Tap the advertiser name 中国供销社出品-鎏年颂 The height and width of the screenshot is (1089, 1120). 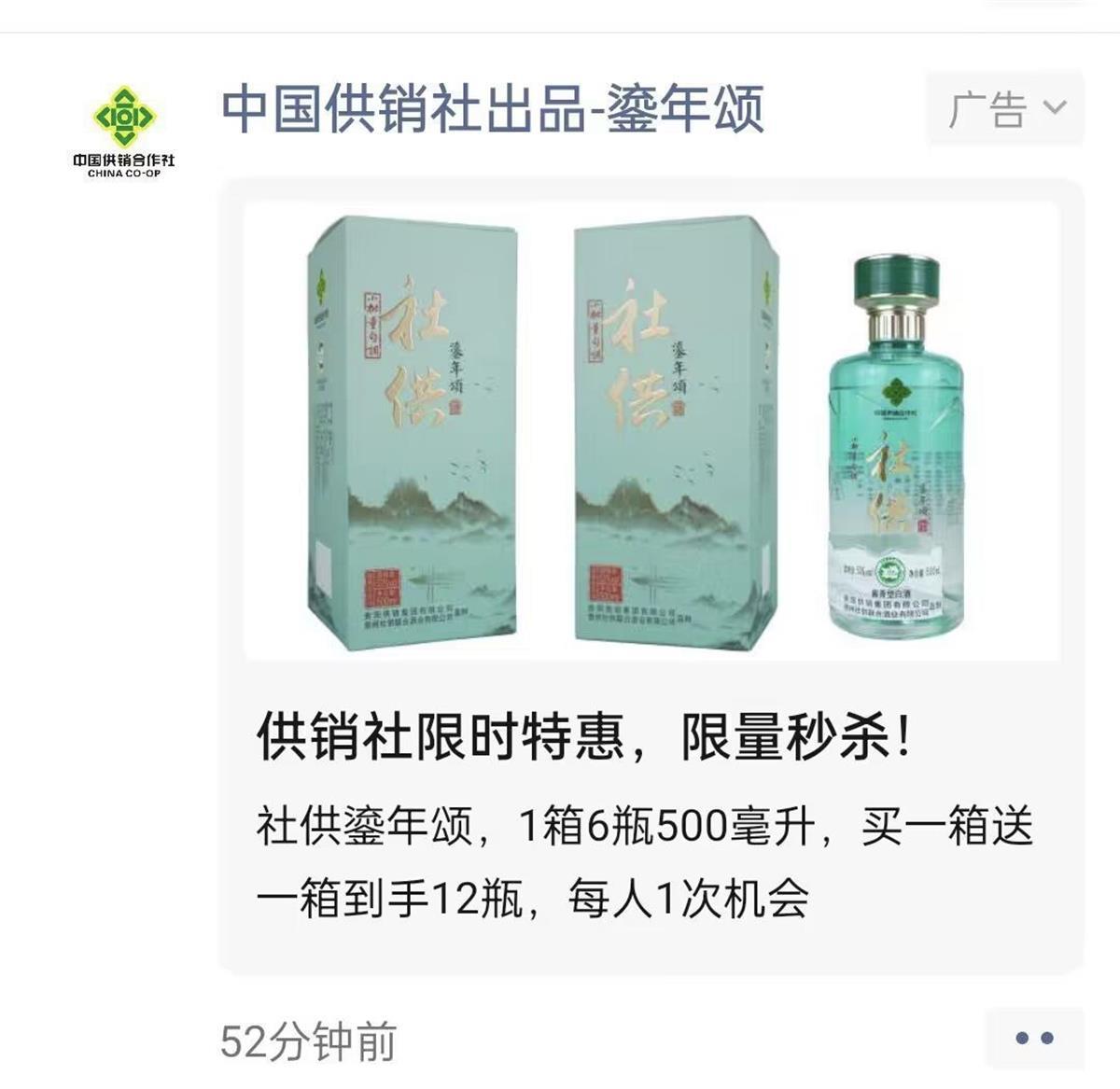pyautogui.click(x=493, y=108)
